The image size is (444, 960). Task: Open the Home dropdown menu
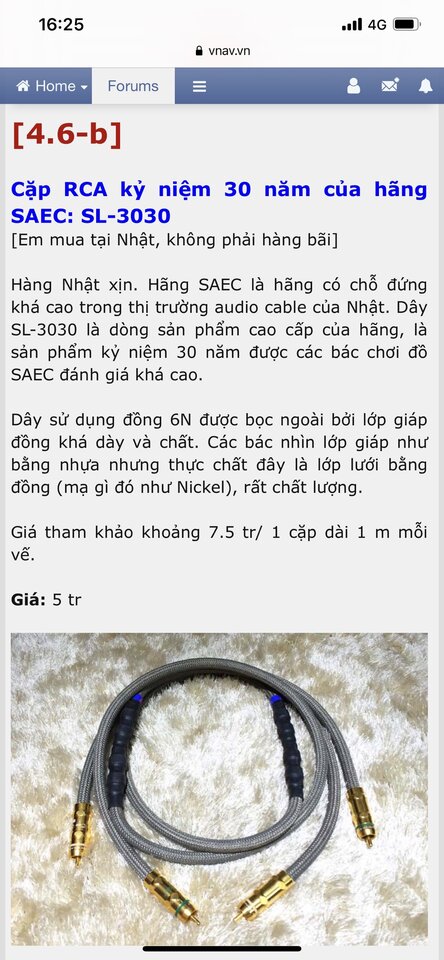[x=51, y=86]
